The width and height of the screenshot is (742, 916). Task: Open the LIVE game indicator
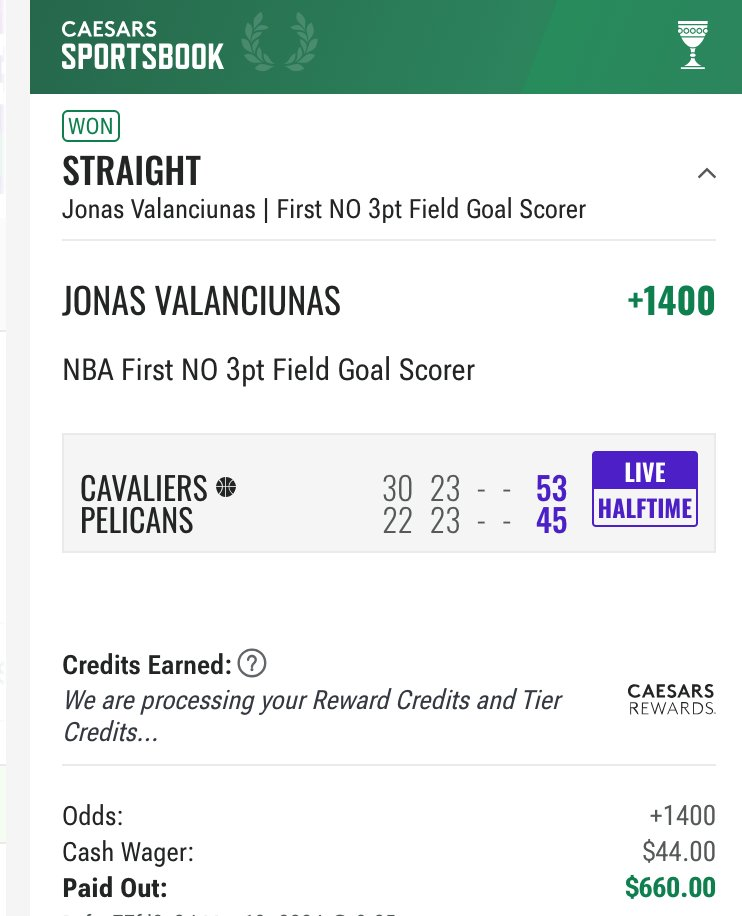coord(644,471)
